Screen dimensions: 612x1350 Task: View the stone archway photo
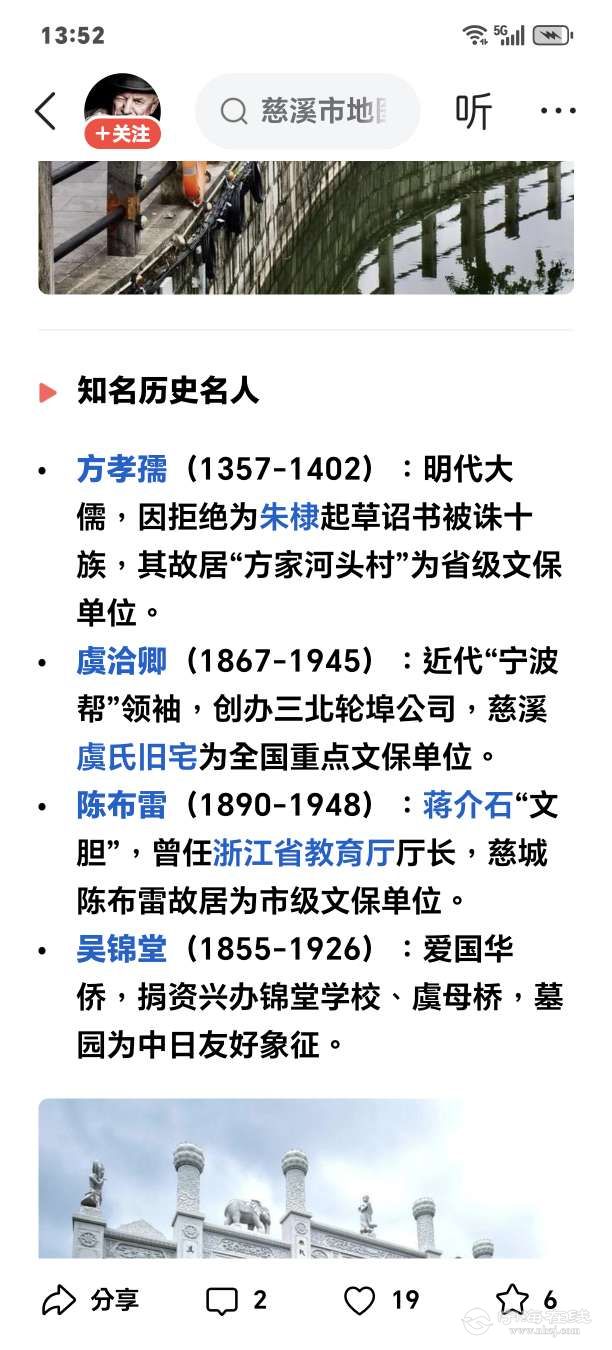(306, 1180)
